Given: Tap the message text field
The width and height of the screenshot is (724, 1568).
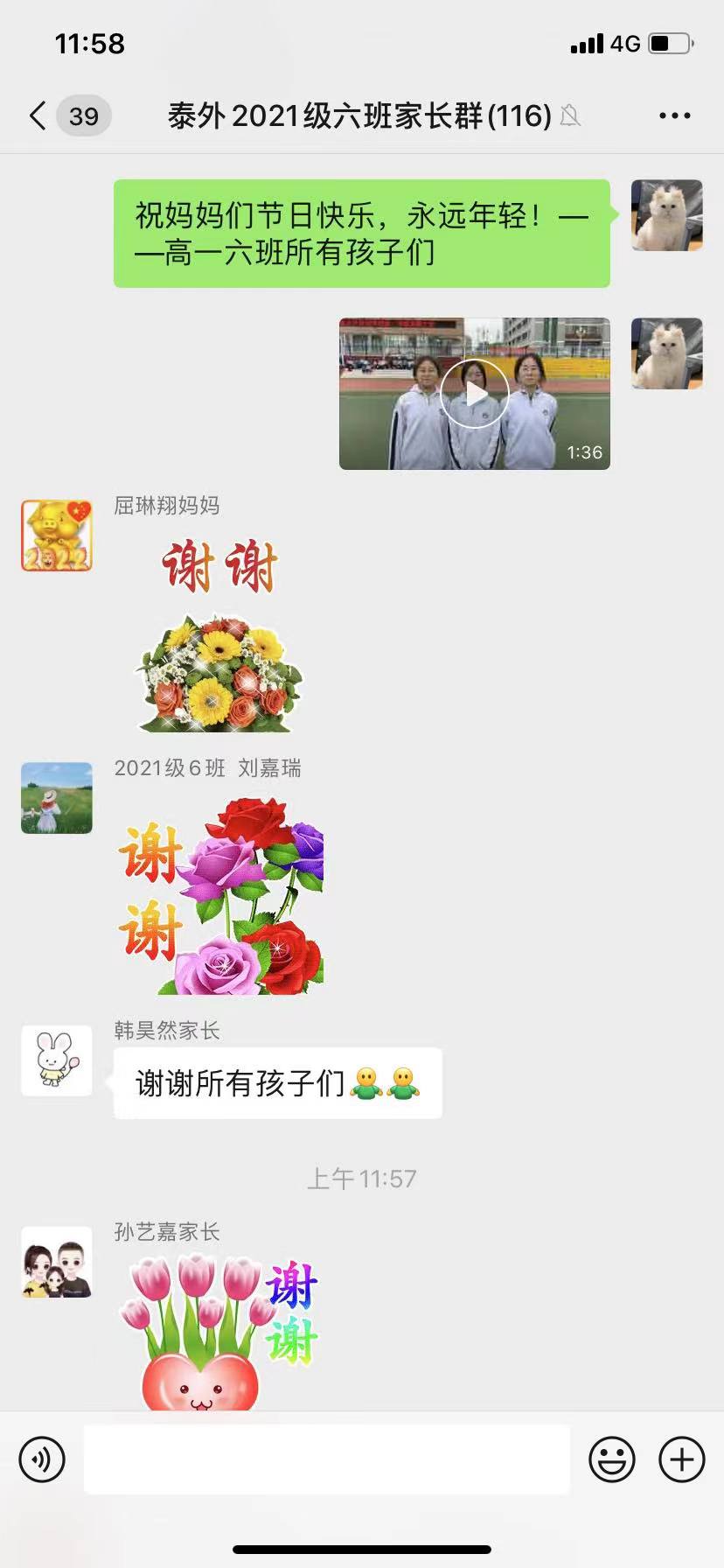Looking at the screenshot, I should (326, 1459).
